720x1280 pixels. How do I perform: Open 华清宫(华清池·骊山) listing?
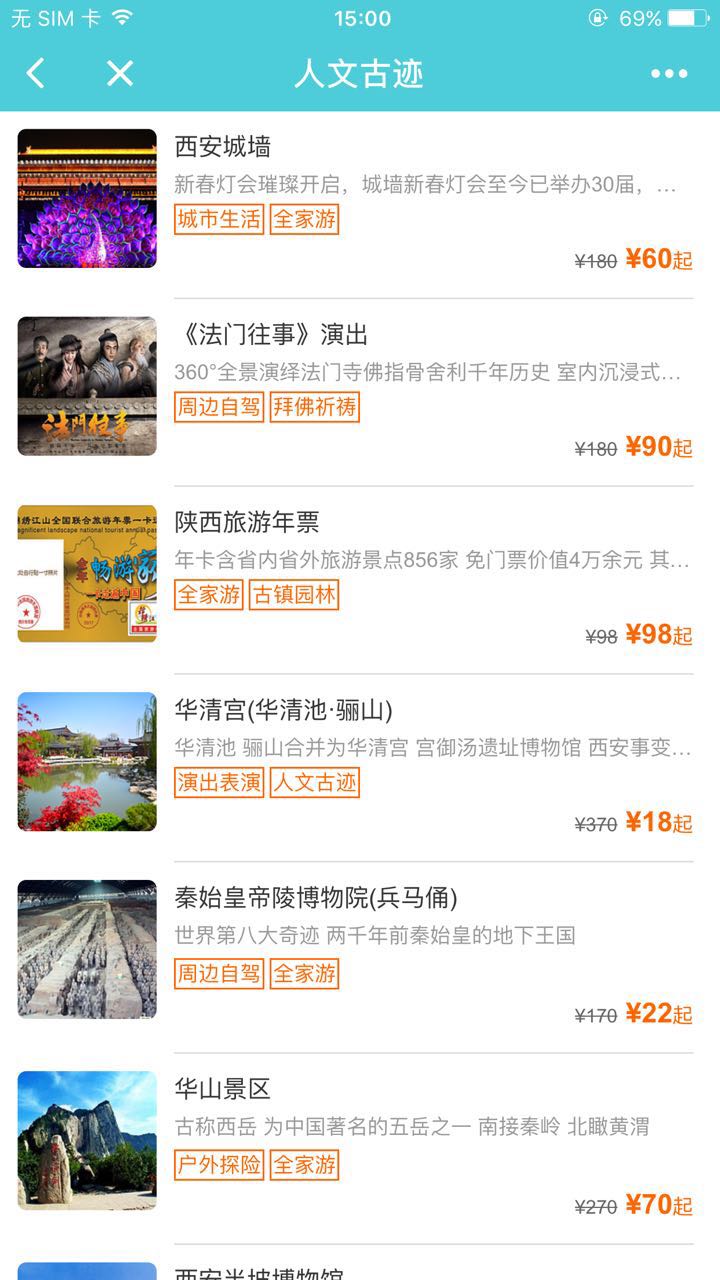[x=283, y=710]
